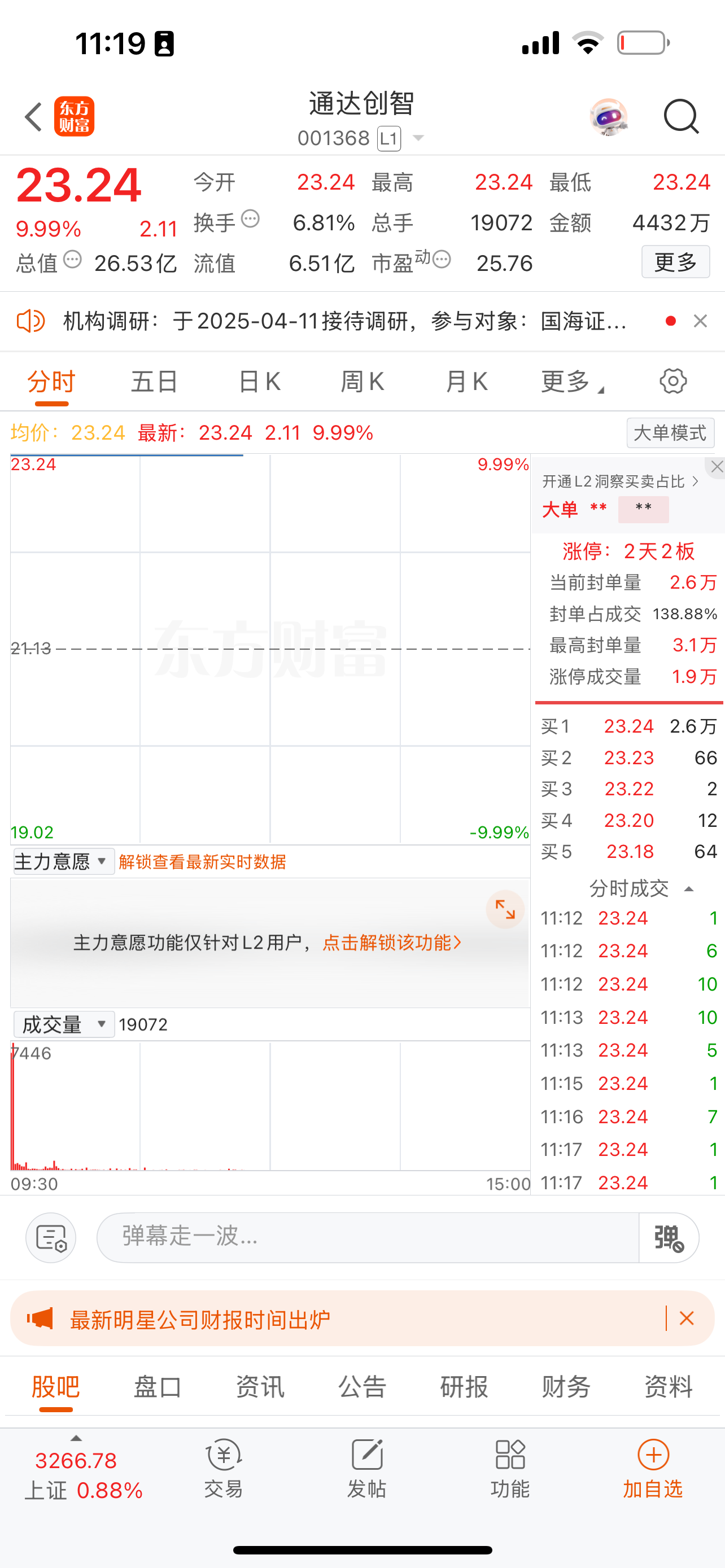Tap 点击解锁该功能 link
The height and width of the screenshot is (1568, 725).
point(391,943)
